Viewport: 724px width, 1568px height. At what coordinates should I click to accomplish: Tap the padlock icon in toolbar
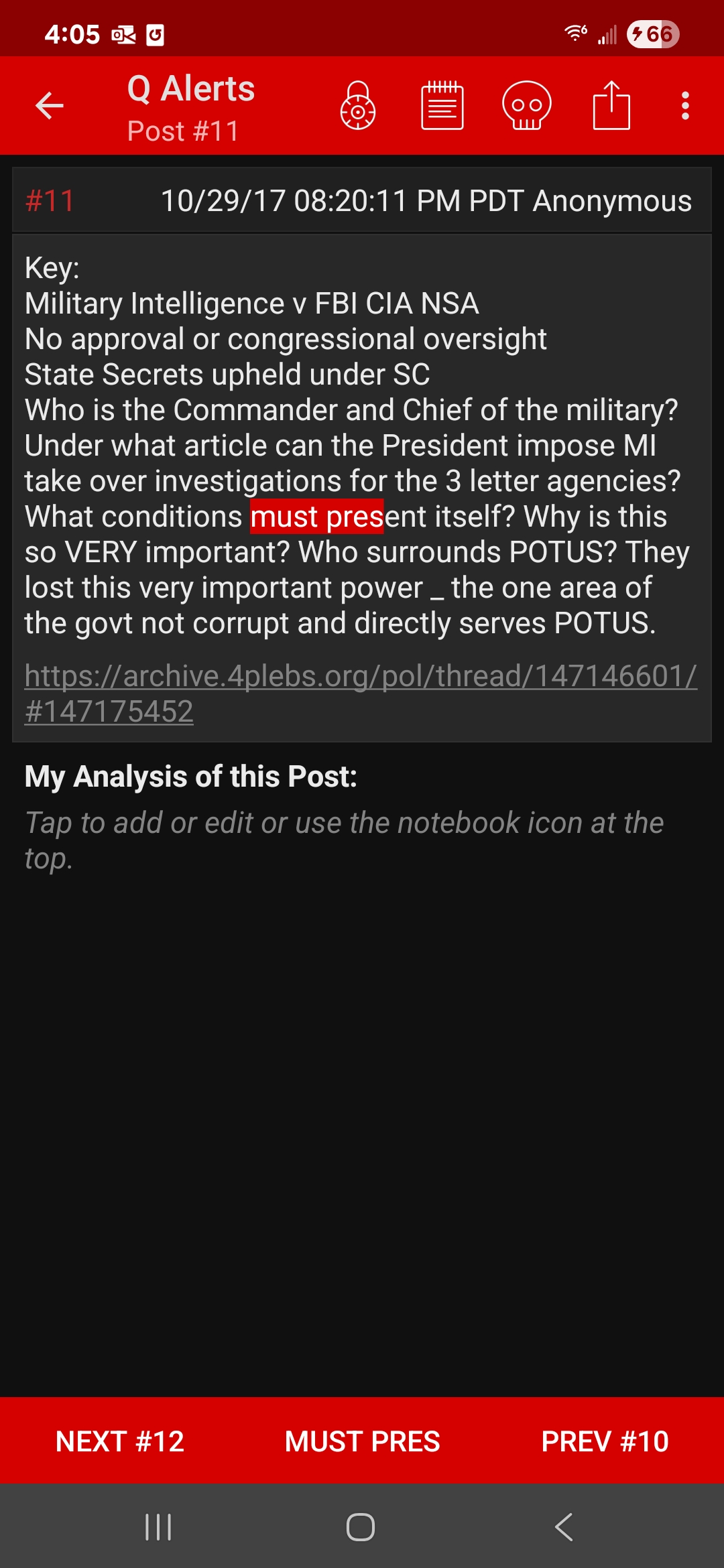coord(358,106)
